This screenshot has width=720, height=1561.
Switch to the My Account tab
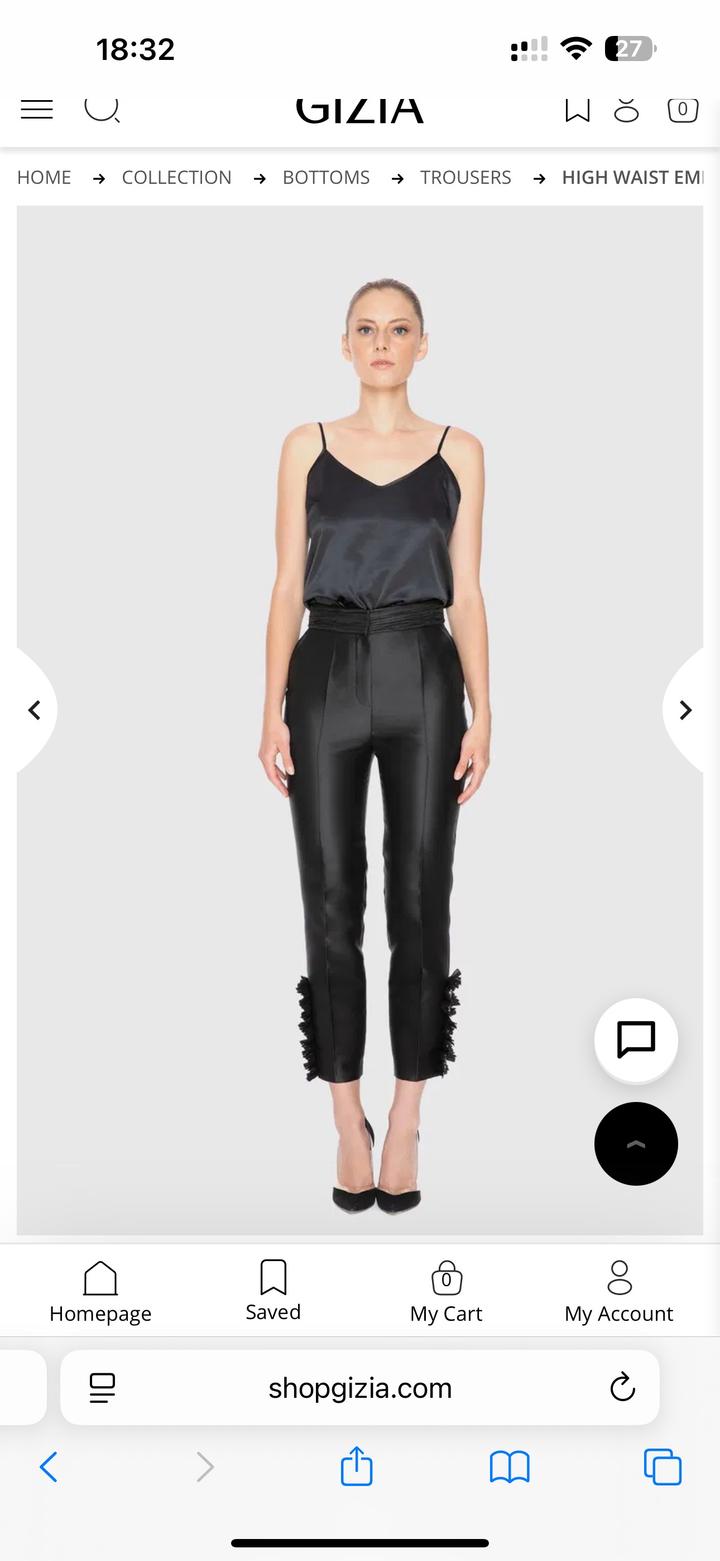(x=619, y=1292)
